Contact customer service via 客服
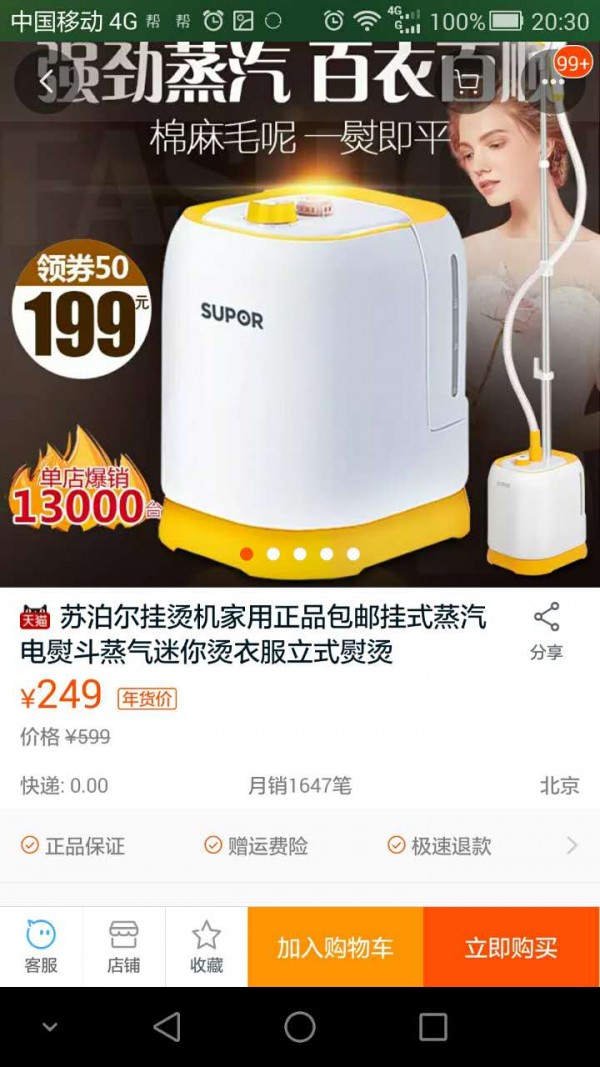 click(41, 946)
